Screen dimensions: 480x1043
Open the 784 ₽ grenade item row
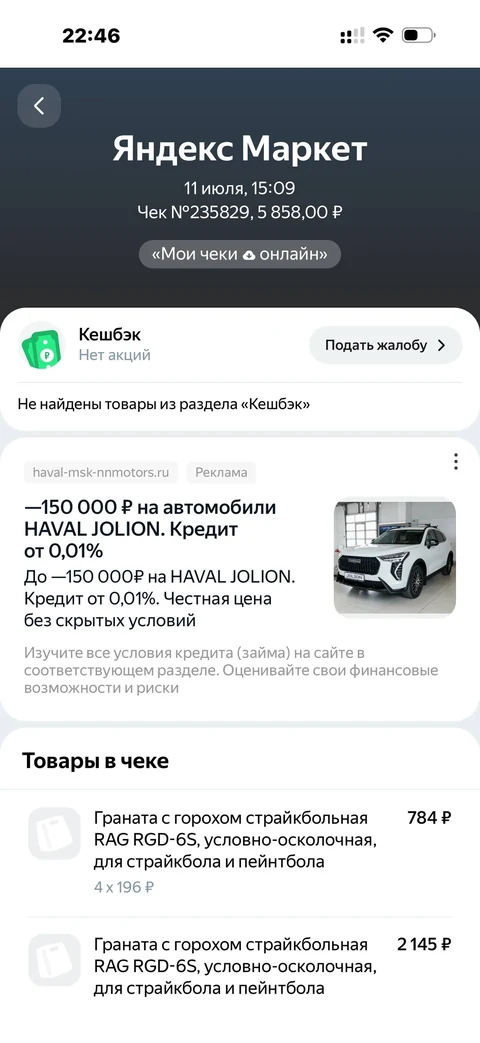click(240, 852)
